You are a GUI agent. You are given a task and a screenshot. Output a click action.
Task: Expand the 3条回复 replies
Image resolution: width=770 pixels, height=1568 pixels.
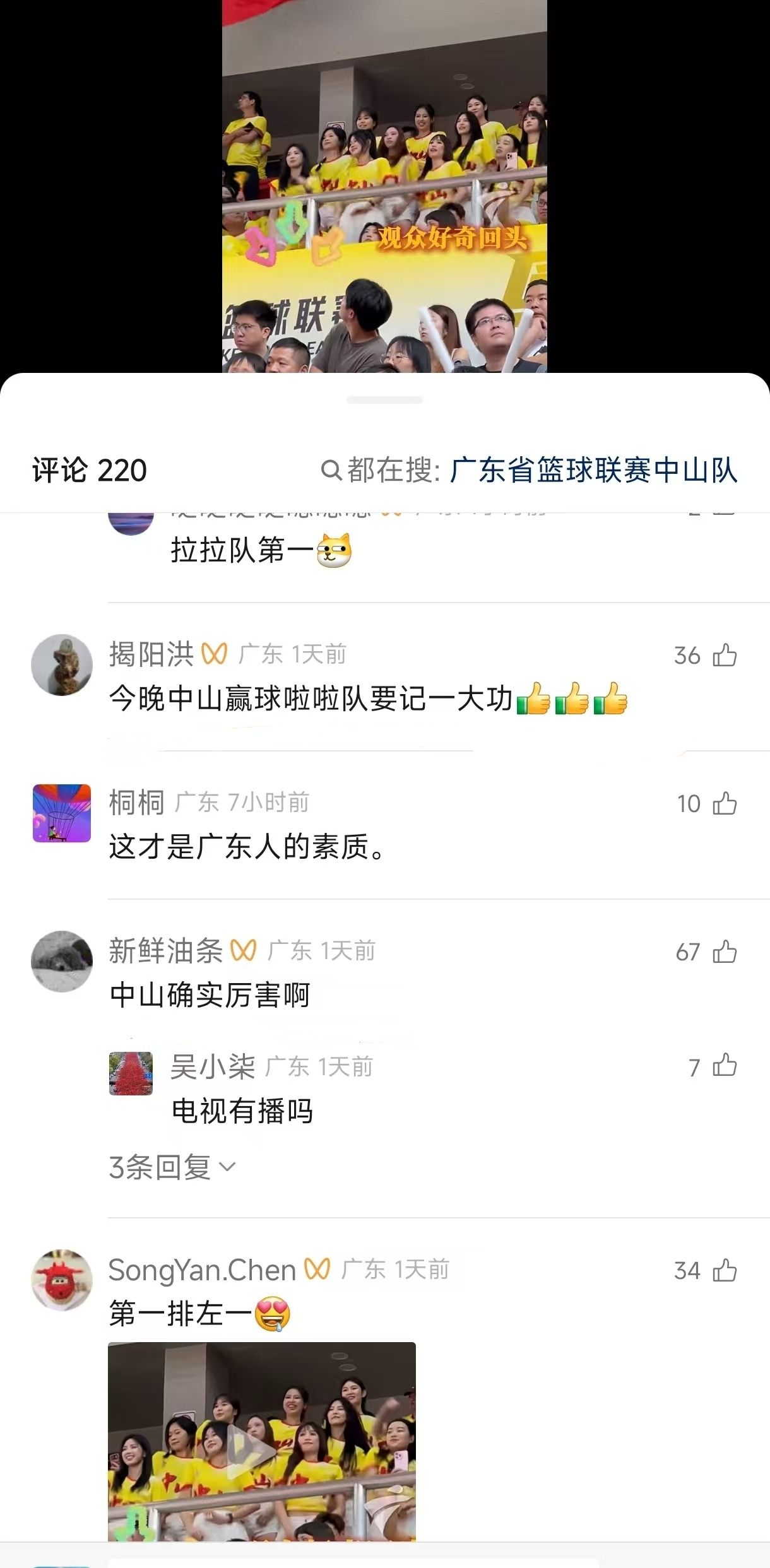pyautogui.click(x=172, y=1167)
